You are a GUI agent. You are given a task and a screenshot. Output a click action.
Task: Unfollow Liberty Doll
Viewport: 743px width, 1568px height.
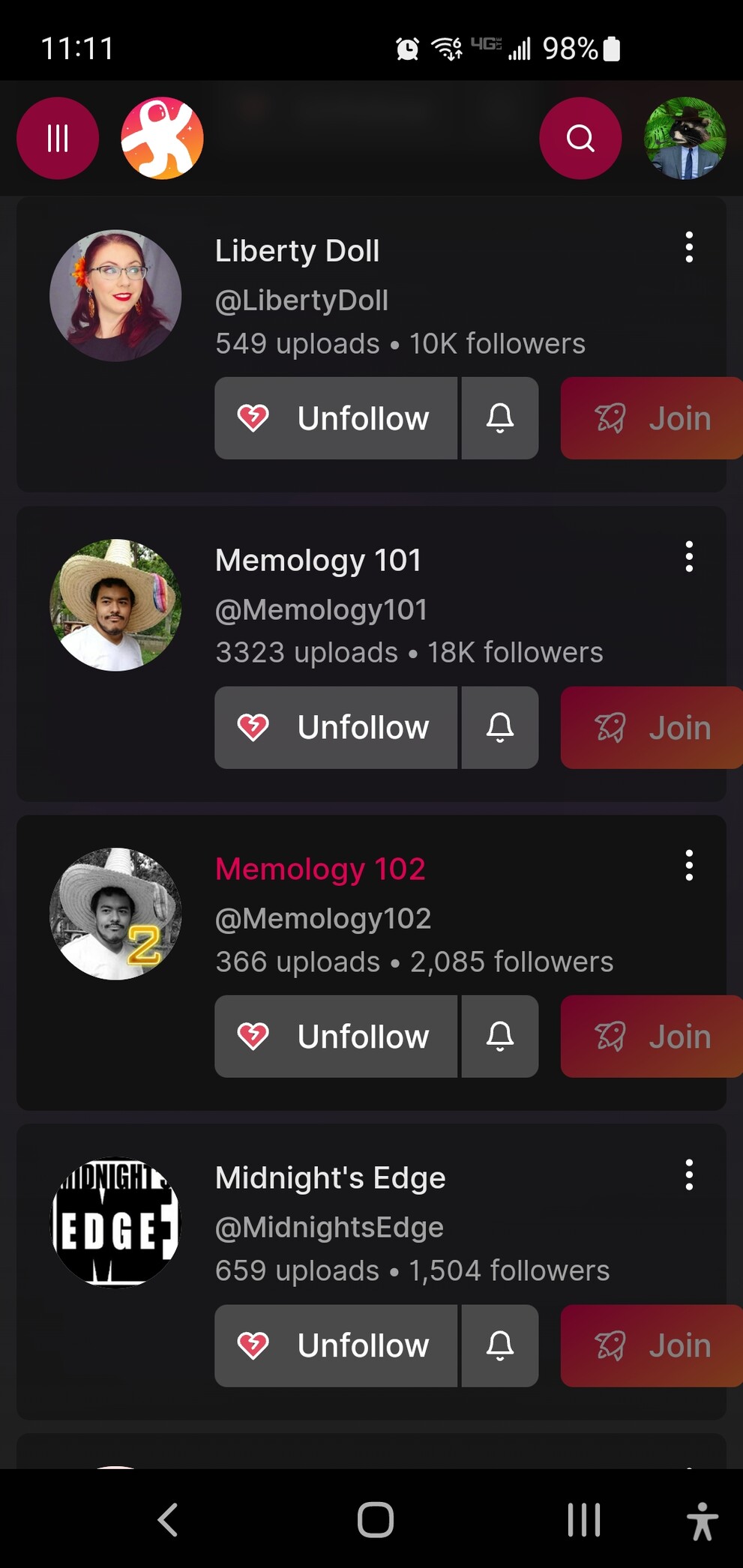pos(336,418)
